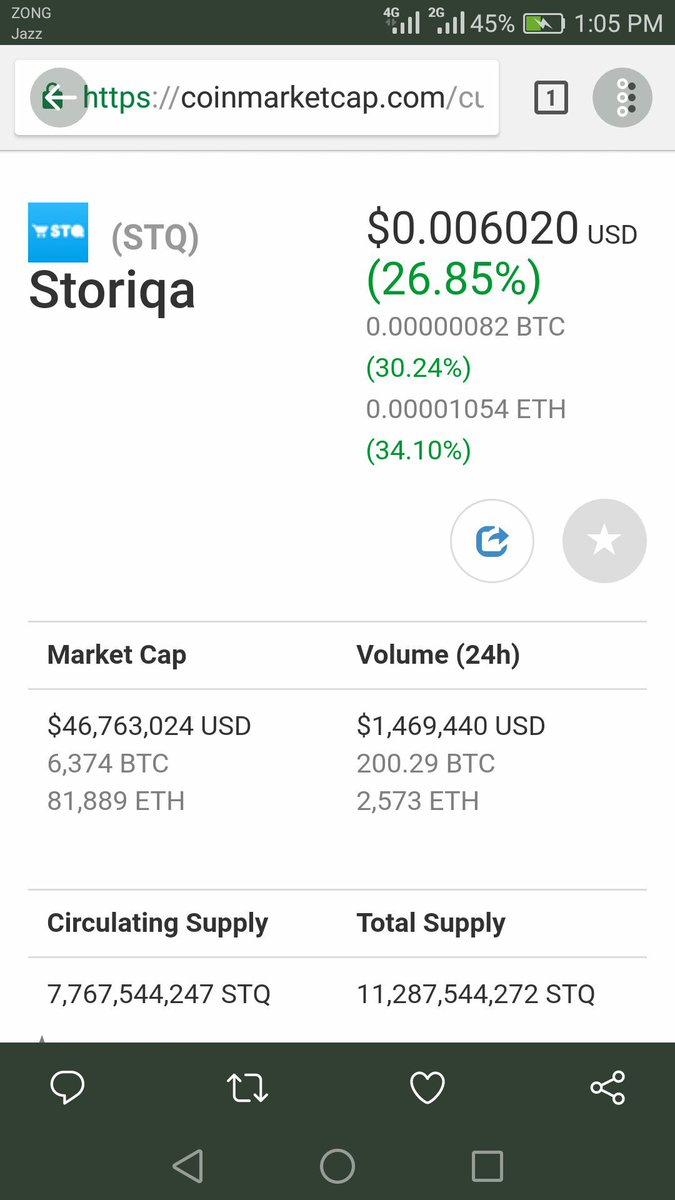The width and height of the screenshot is (675, 1200).
Task: Tap the system home button
Action: pos(337,1166)
